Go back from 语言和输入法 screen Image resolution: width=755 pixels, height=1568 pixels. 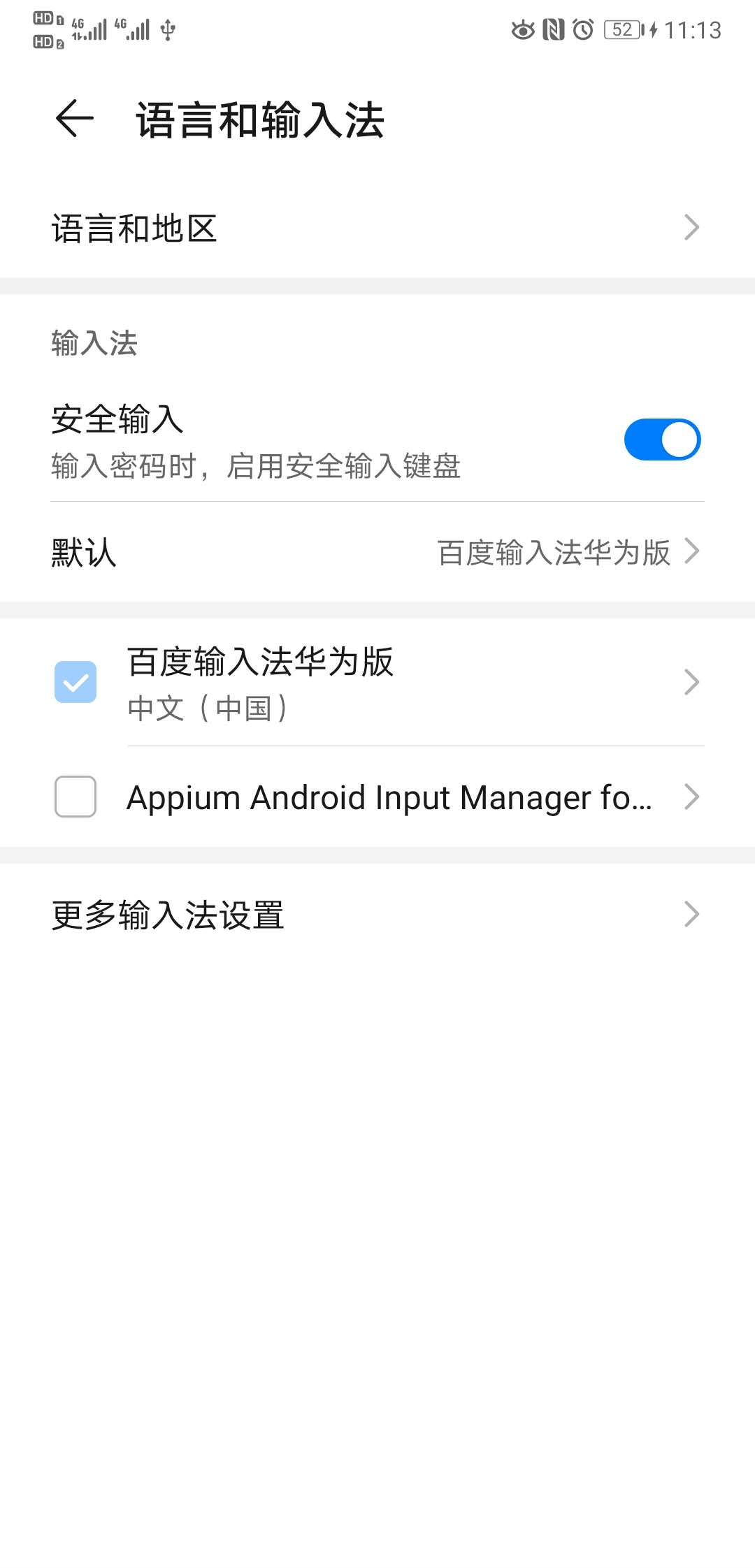coord(75,119)
